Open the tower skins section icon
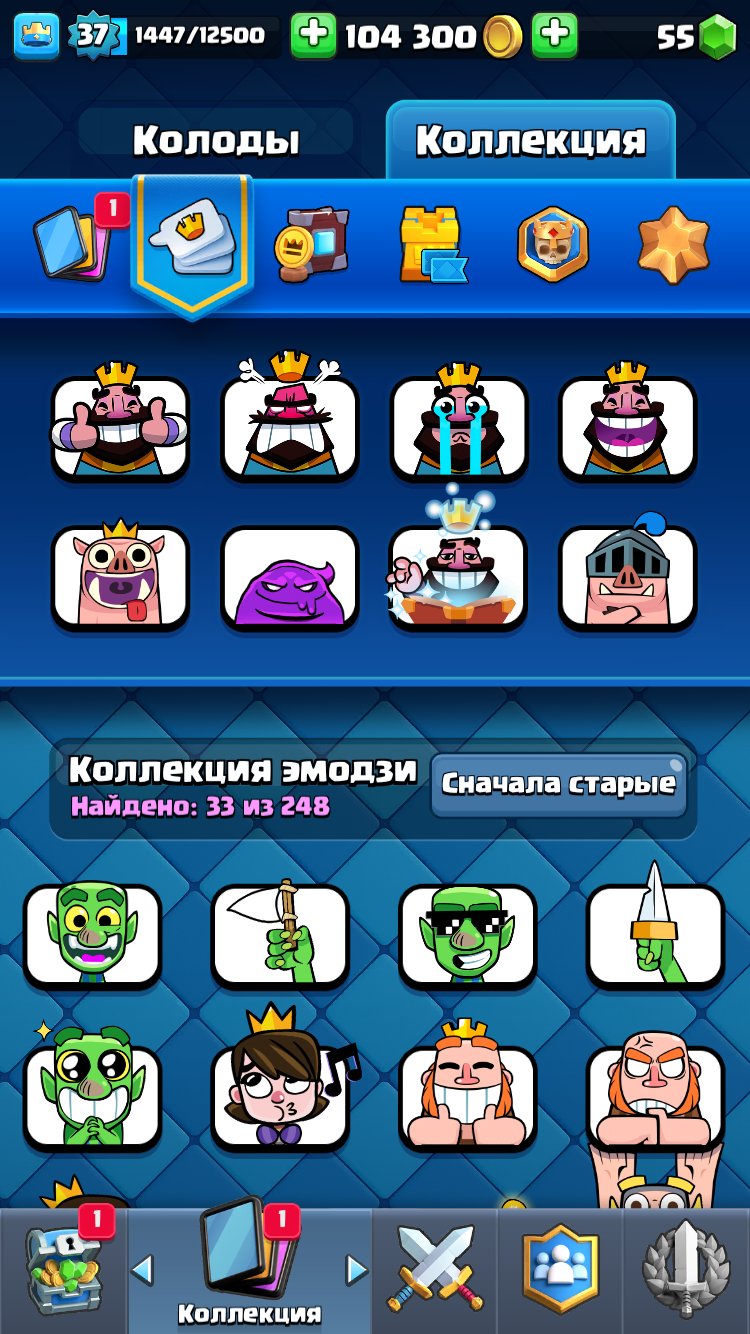This screenshot has width=750, height=1334. pos(432,245)
